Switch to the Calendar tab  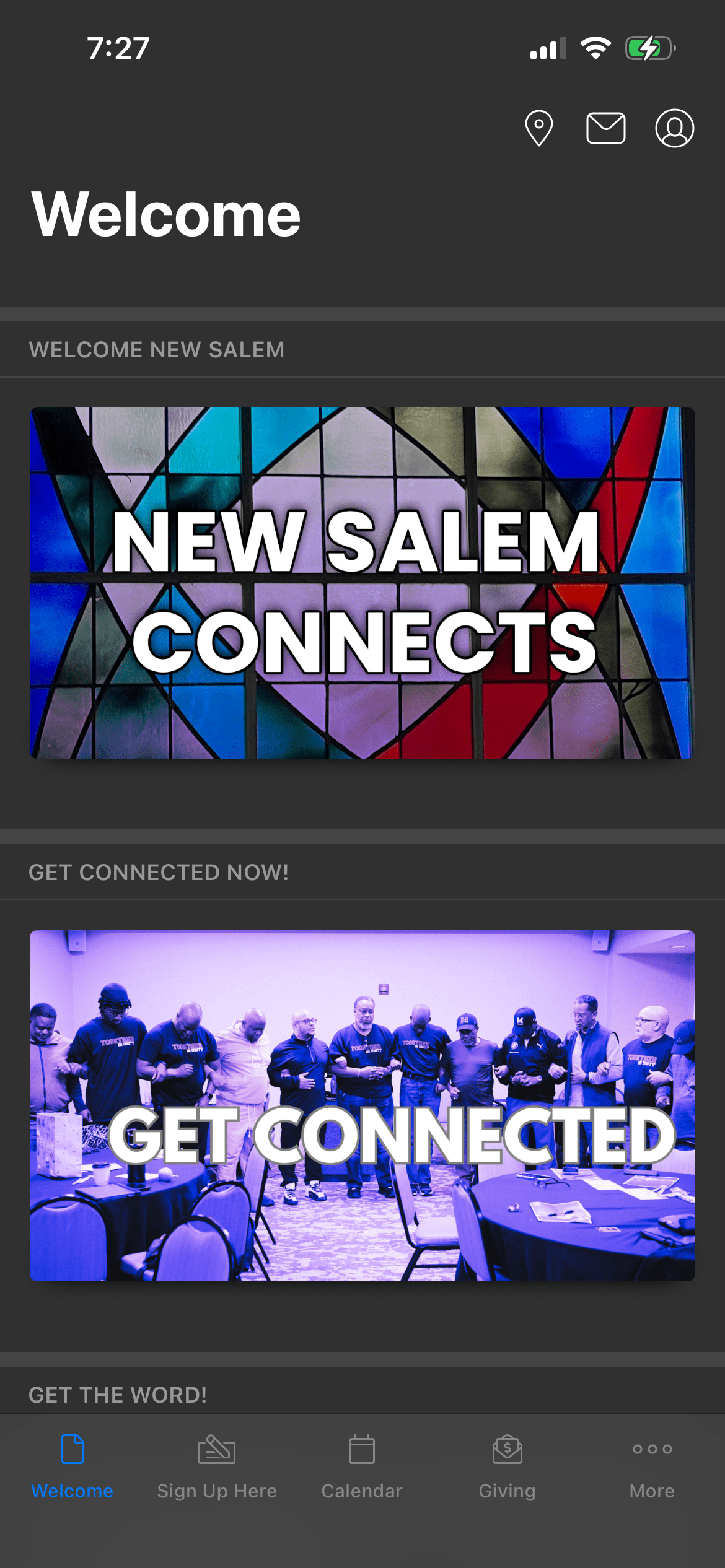(362, 1465)
